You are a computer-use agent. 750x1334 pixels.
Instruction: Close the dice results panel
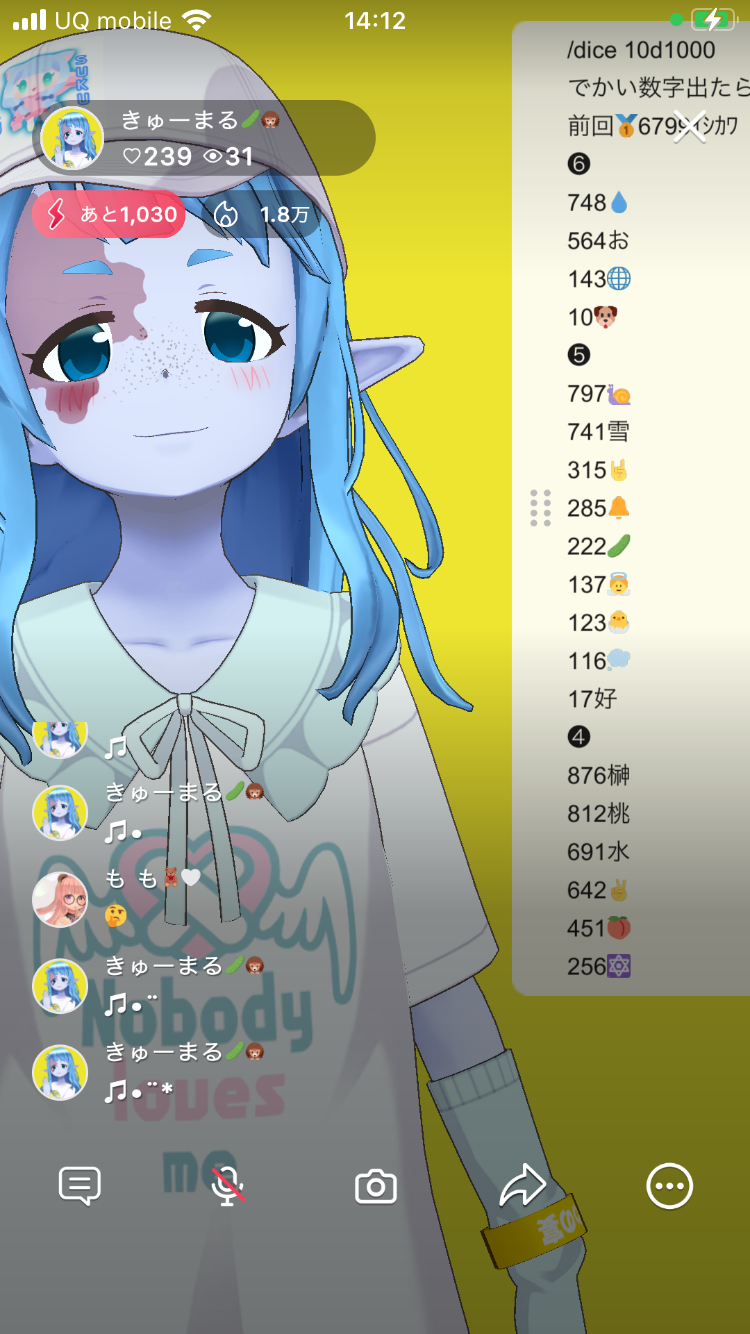click(690, 127)
